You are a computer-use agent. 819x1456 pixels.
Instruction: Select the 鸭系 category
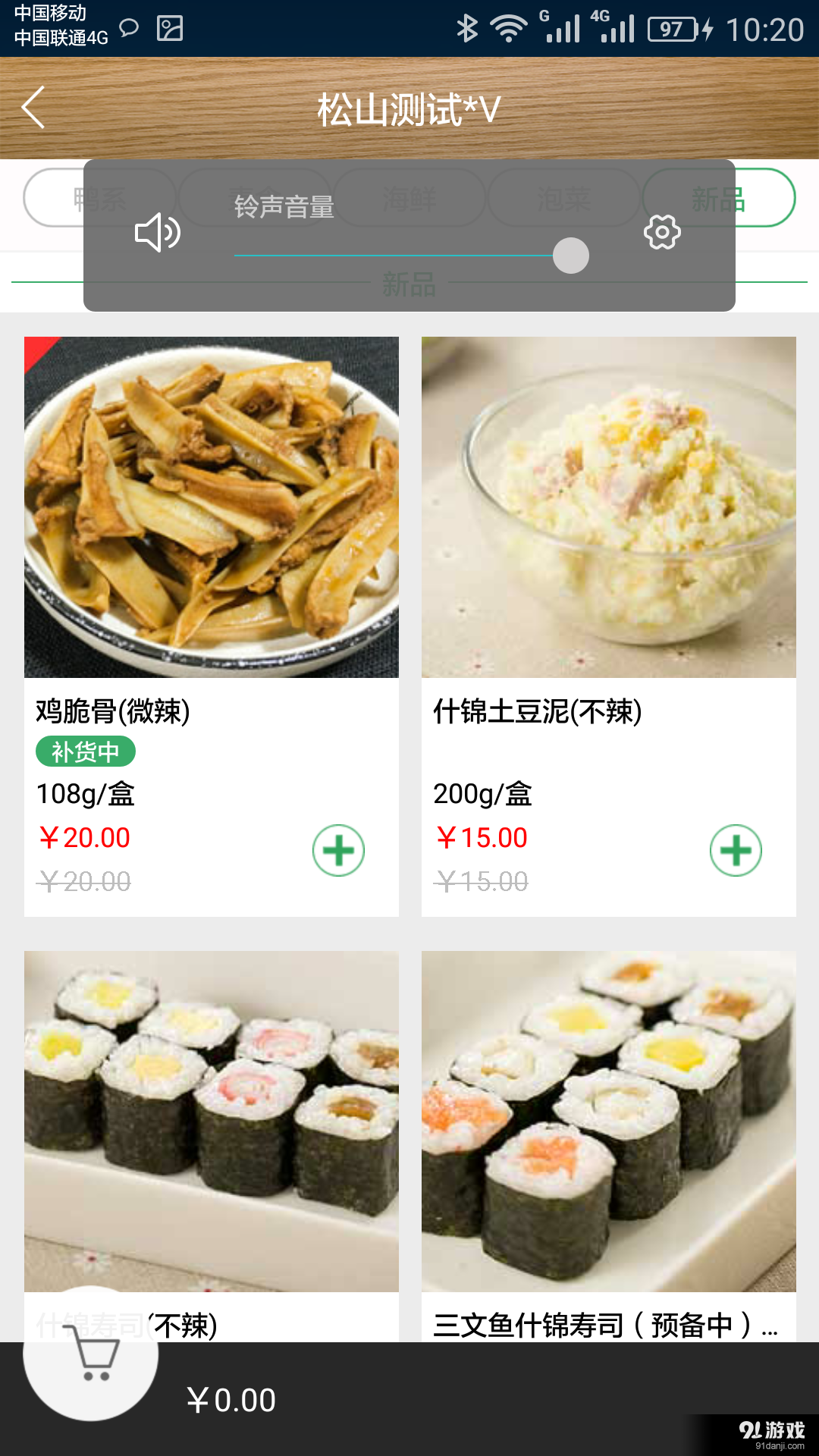click(101, 198)
